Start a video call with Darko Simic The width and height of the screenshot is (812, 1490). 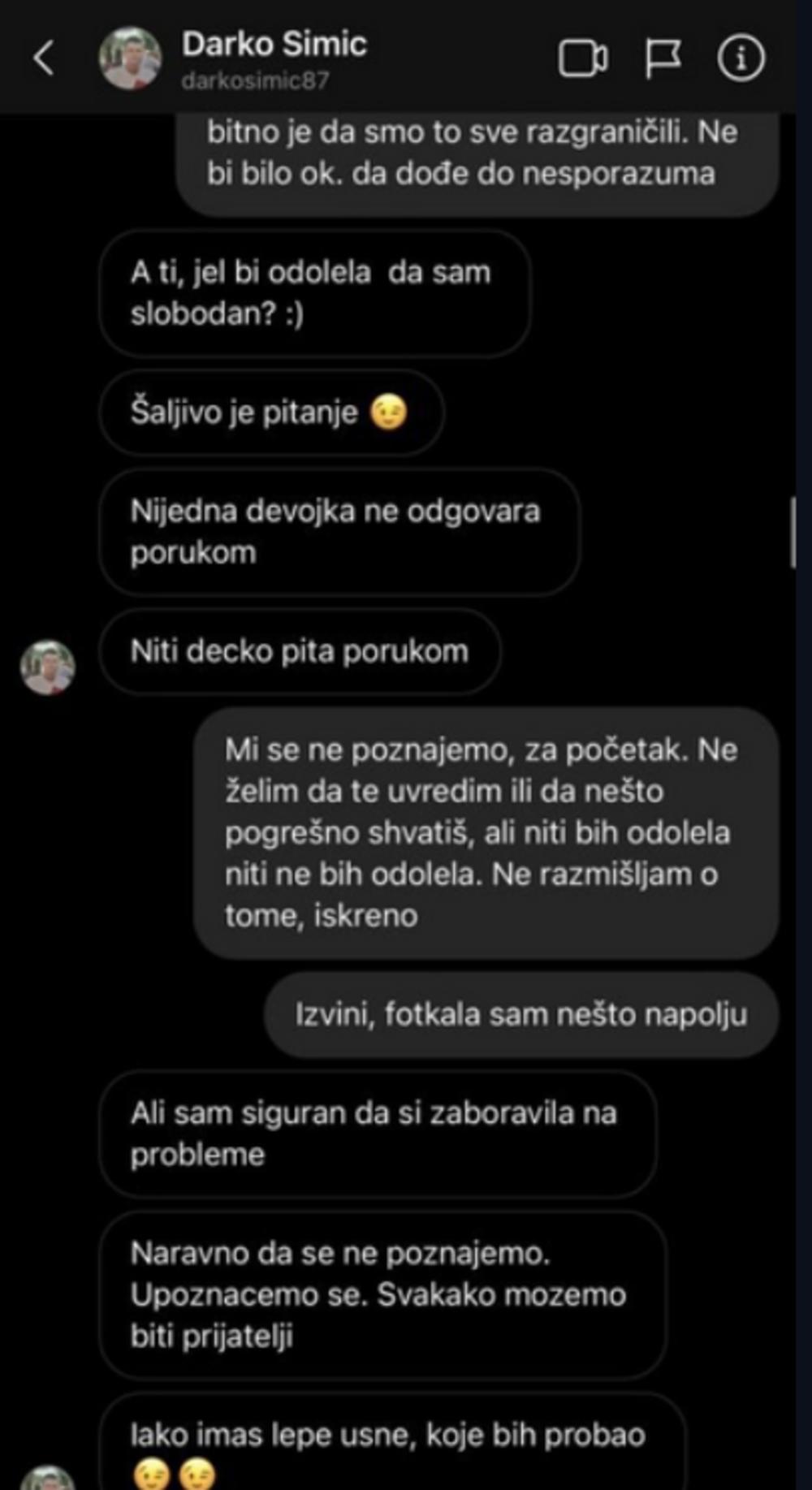click(x=582, y=58)
